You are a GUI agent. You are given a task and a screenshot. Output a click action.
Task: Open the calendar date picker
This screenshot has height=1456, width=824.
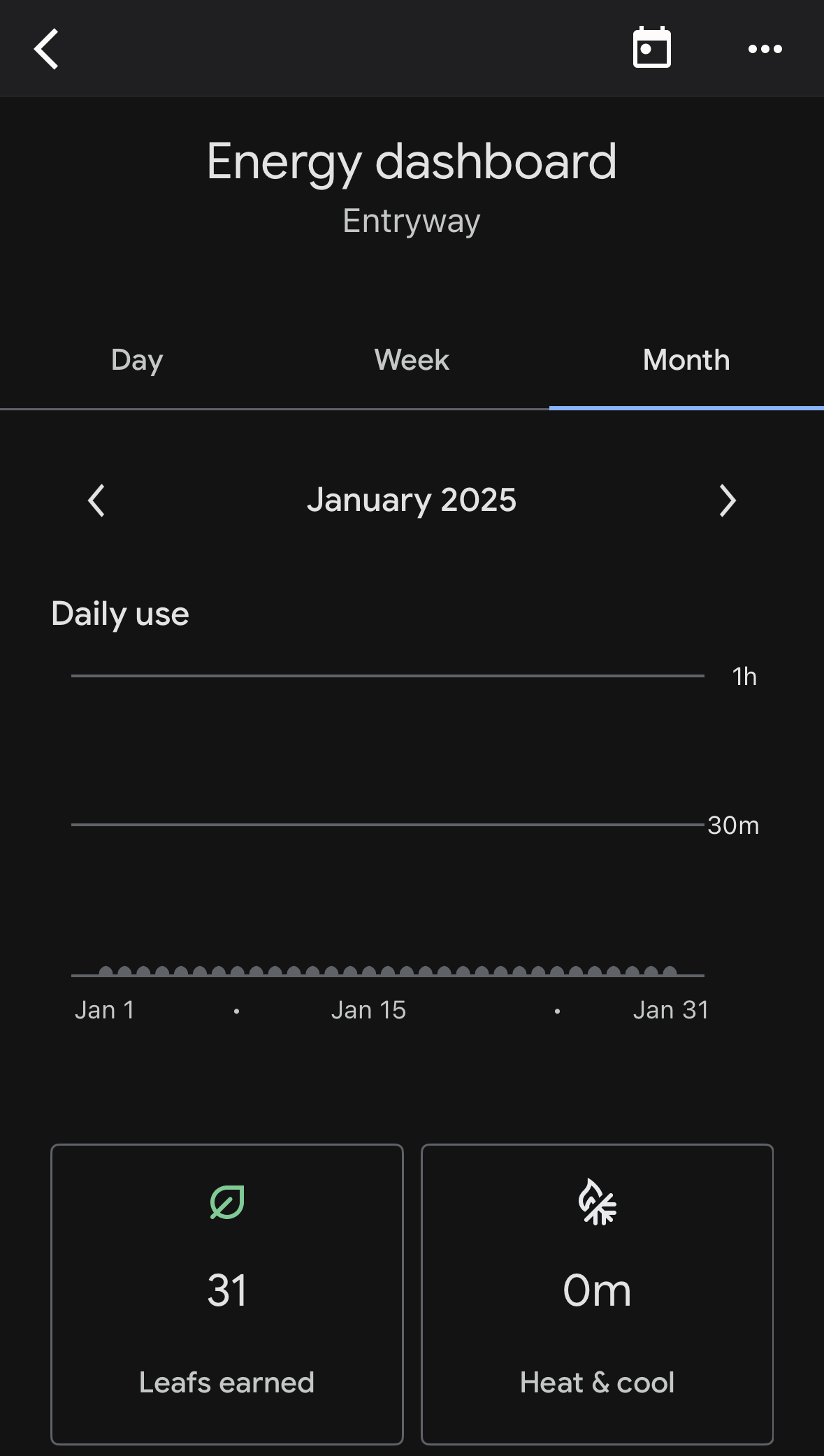coord(651,48)
